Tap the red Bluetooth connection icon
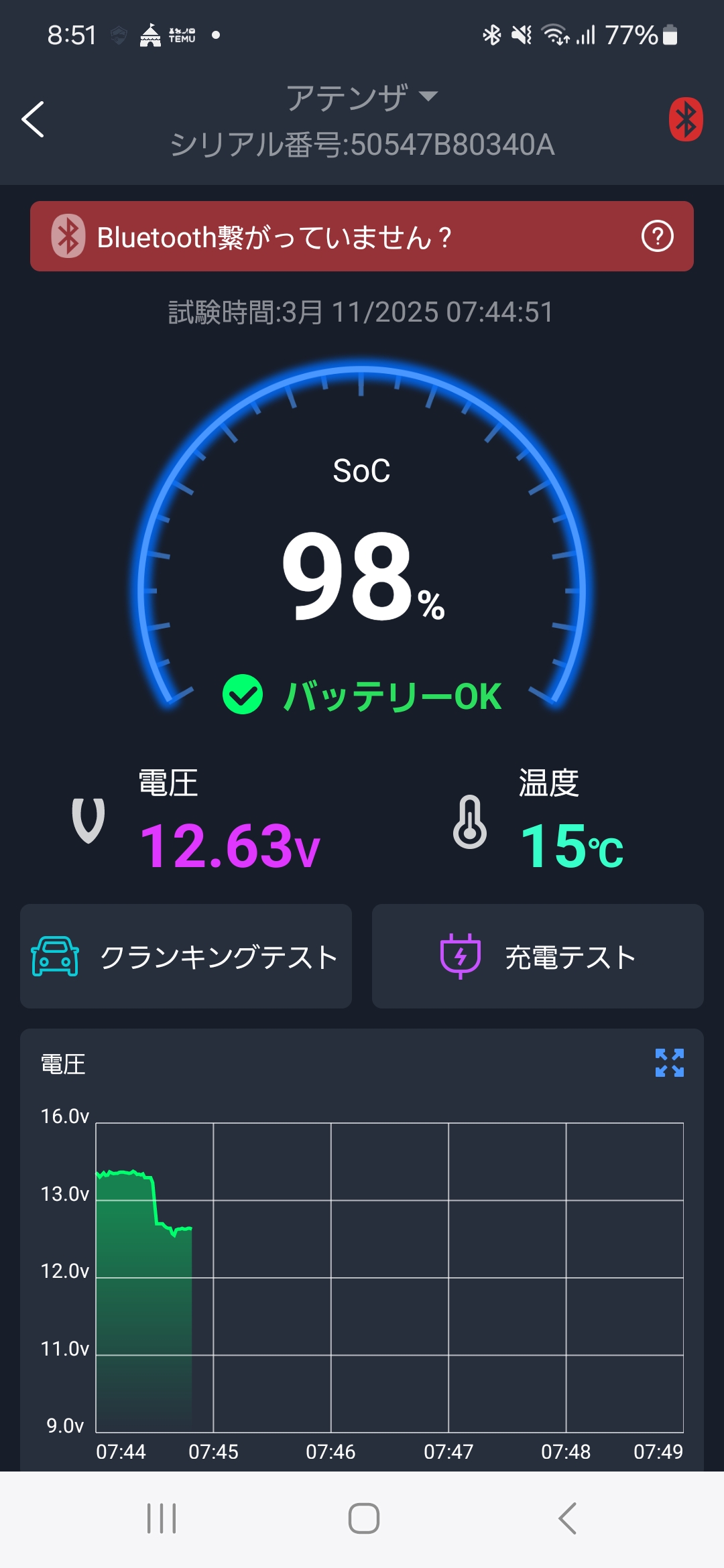724x1568 pixels. click(x=685, y=120)
